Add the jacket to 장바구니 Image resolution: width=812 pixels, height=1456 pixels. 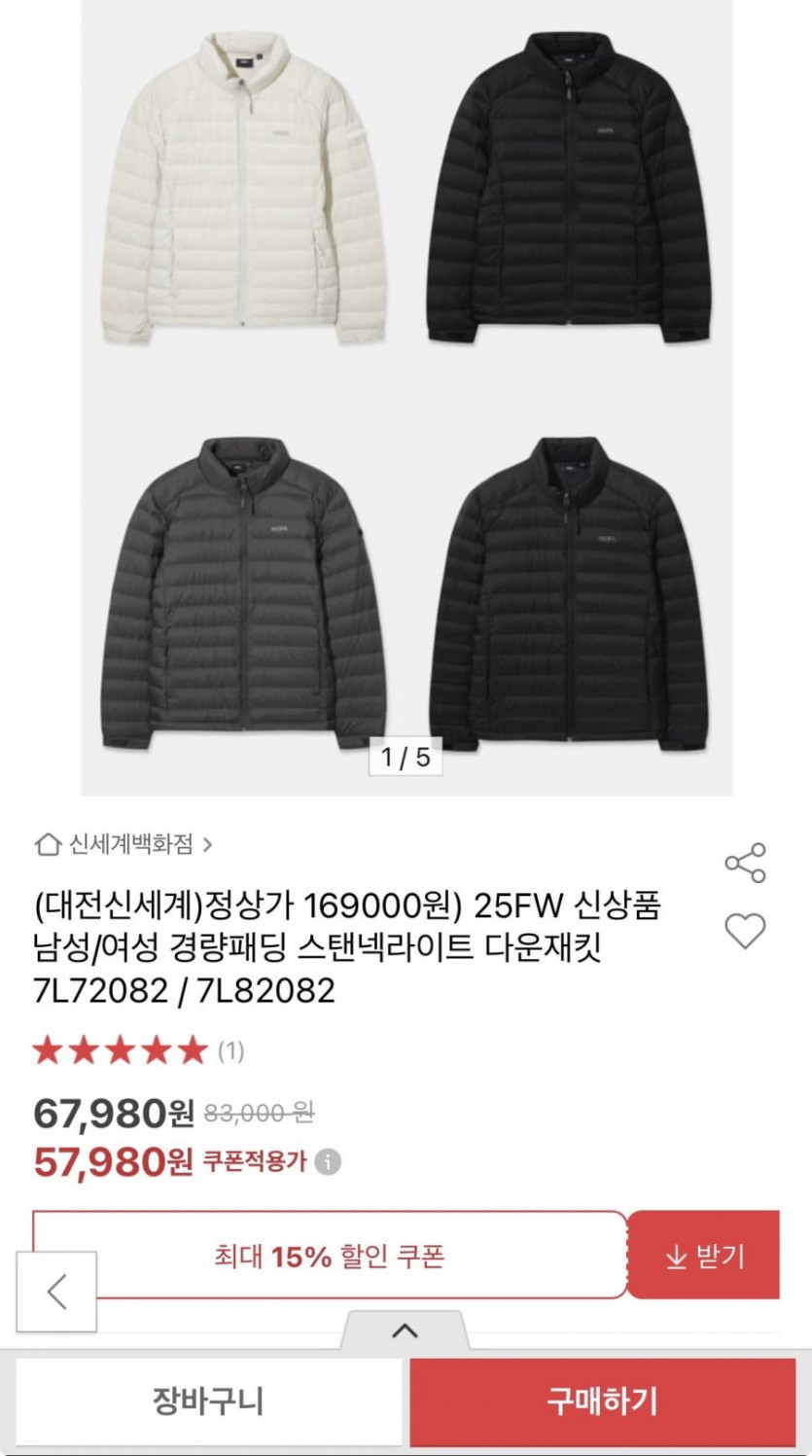(x=208, y=1402)
